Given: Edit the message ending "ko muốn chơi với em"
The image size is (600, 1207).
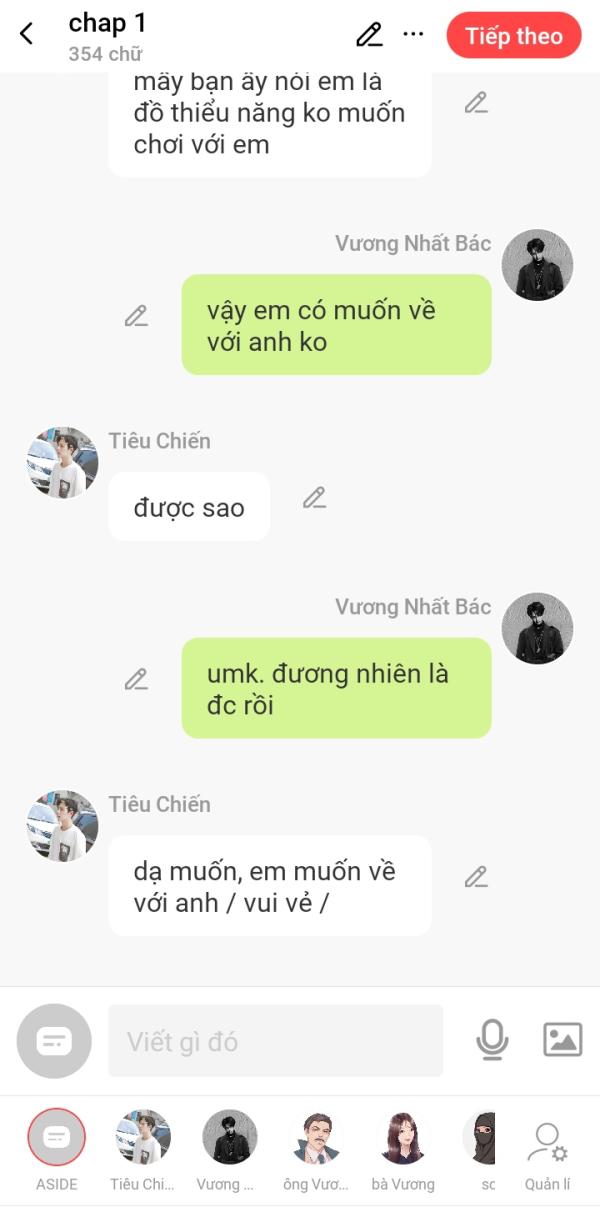Looking at the screenshot, I should (476, 102).
